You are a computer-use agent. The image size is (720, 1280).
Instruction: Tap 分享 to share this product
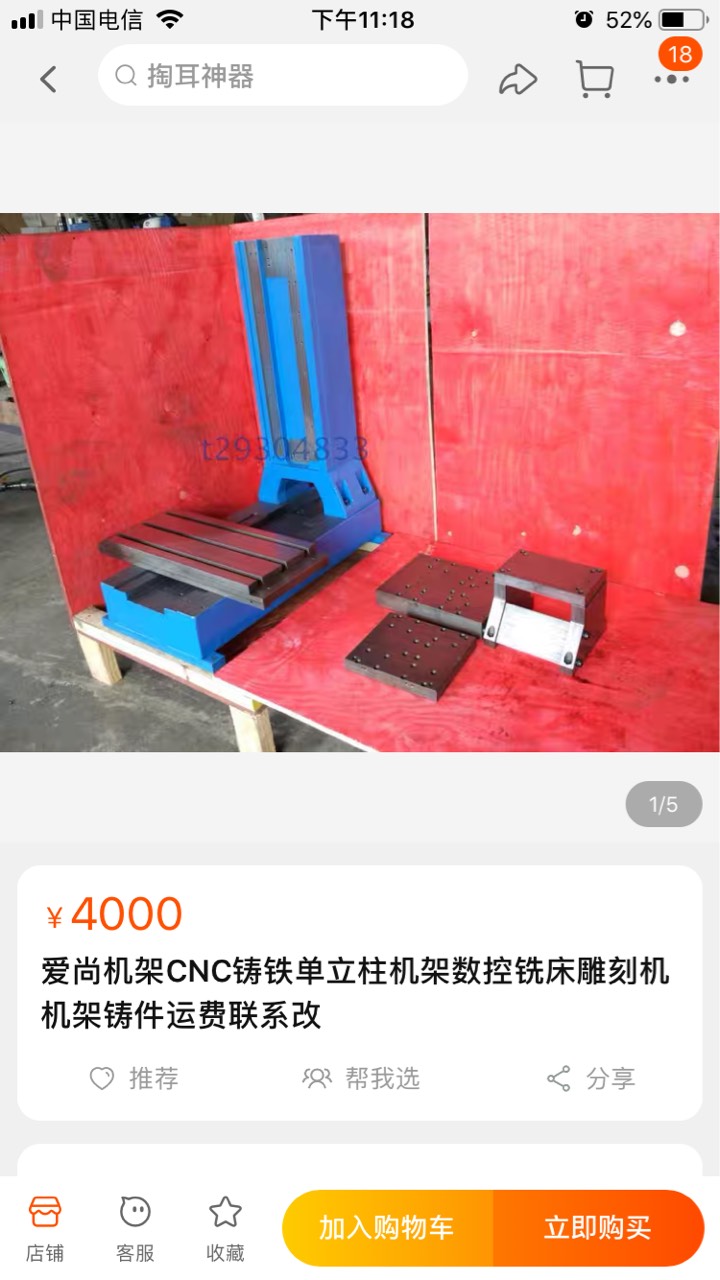click(x=590, y=1078)
